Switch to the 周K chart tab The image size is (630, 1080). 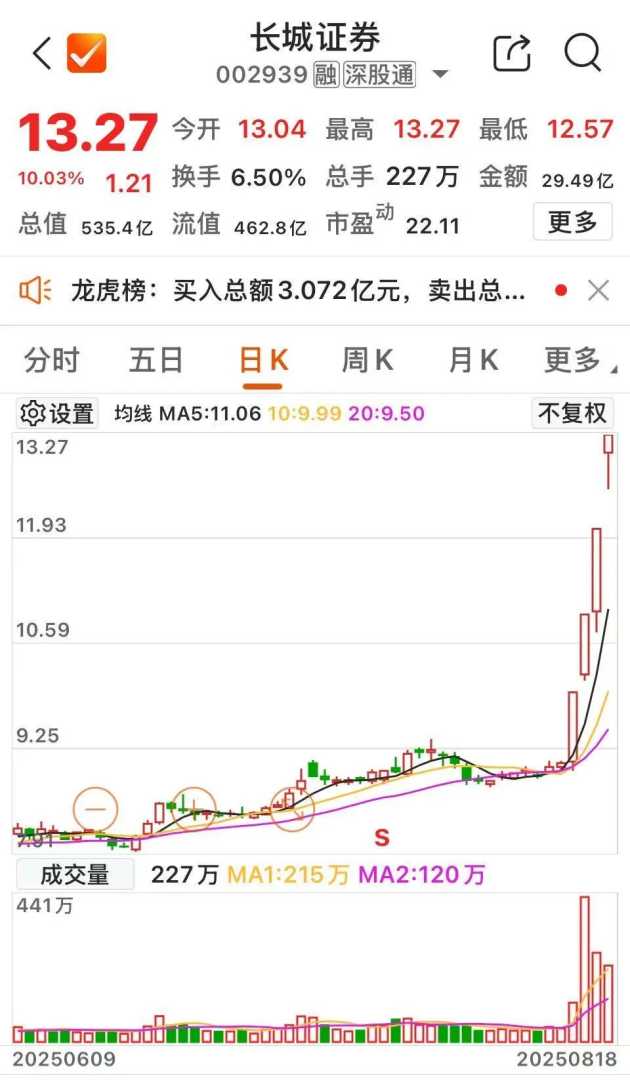point(368,360)
